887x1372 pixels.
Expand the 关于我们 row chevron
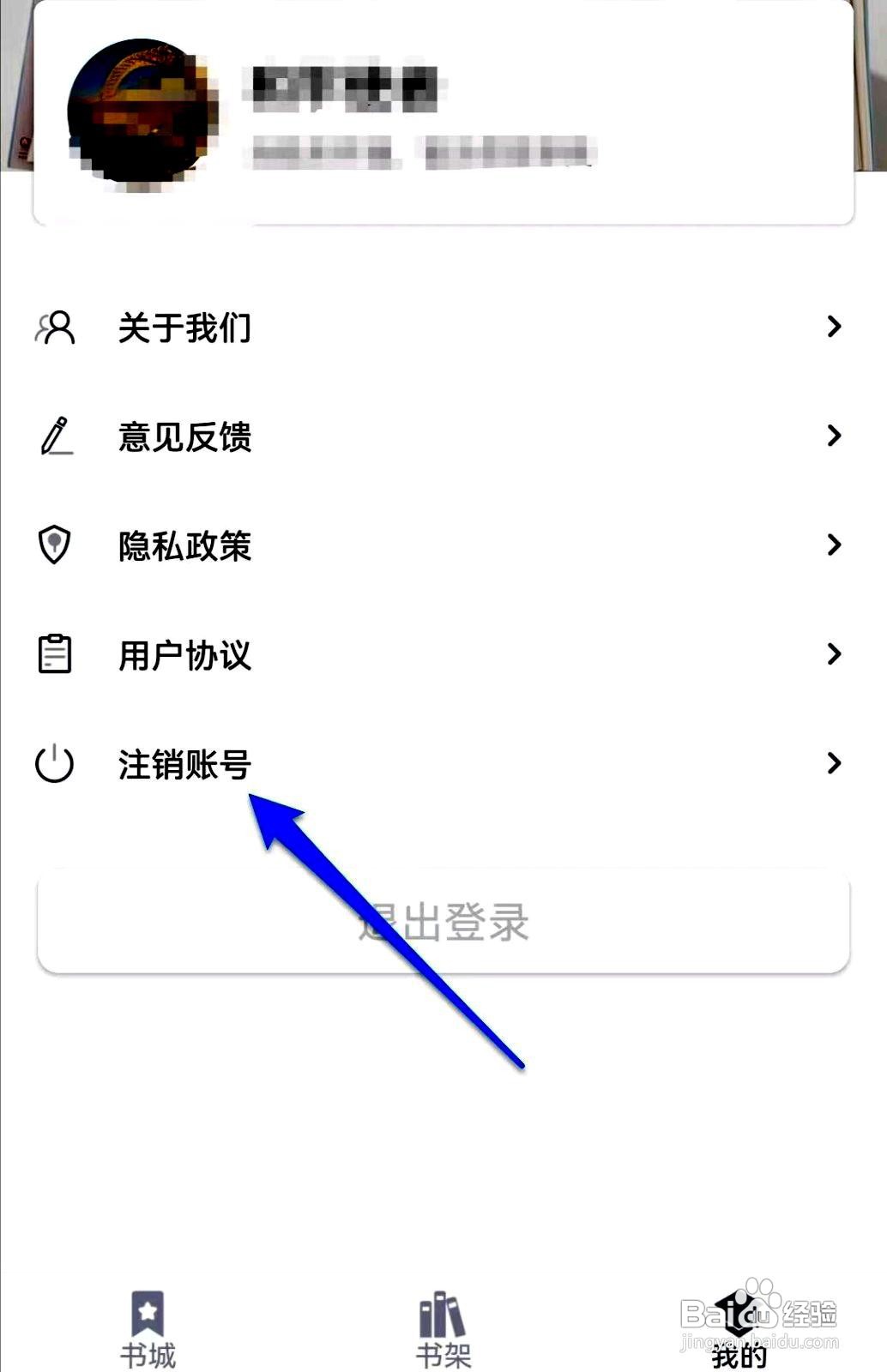[833, 328]
